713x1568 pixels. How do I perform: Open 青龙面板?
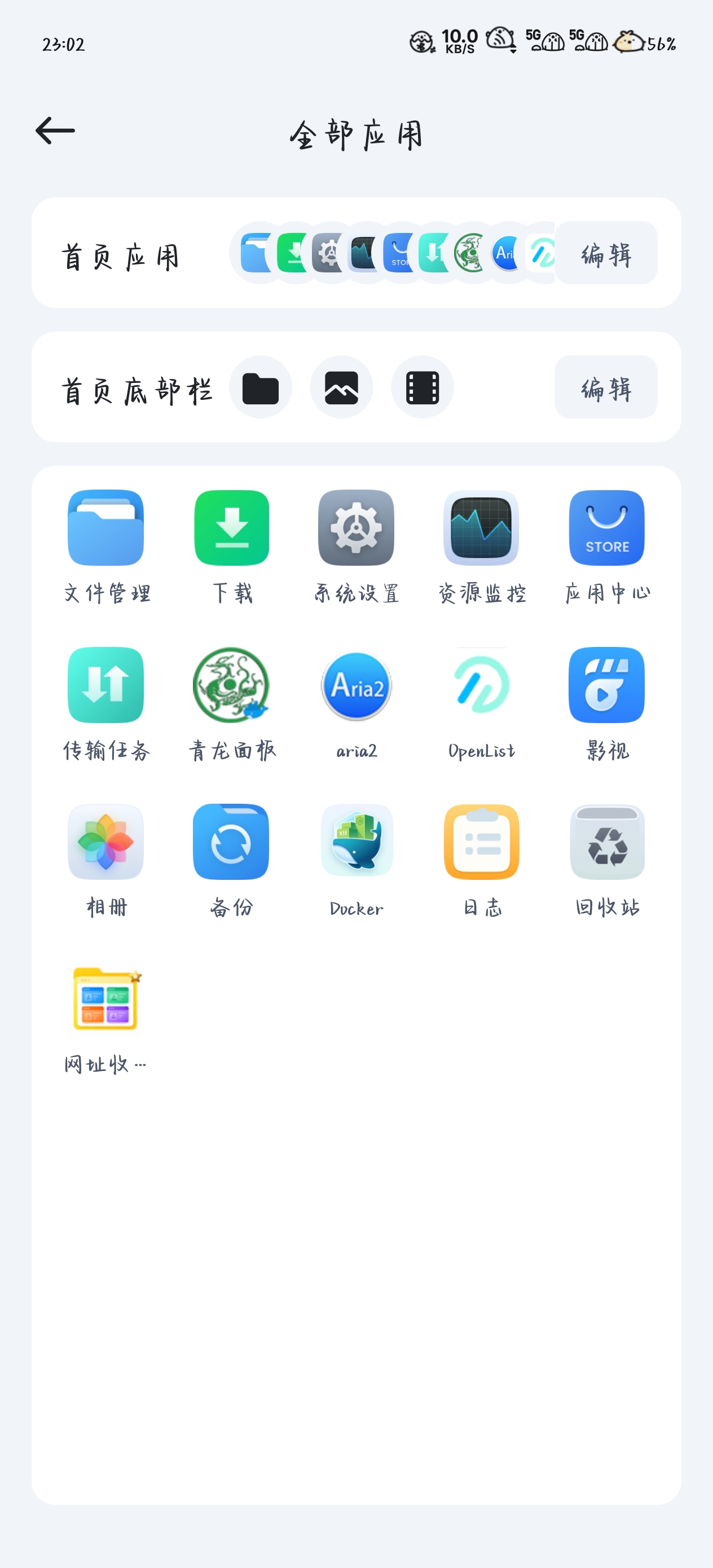[x=231, y=685]
